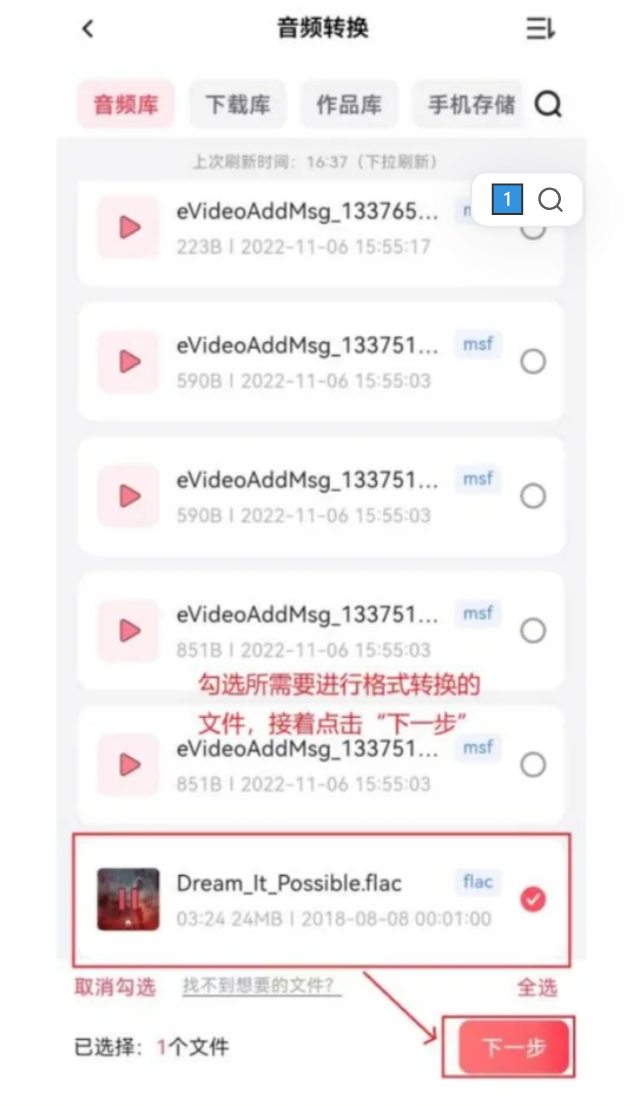Tap 全选 to select all files
Image resolution: width=638 pixels, height=1106 pixels.
[x=537, y=987]
